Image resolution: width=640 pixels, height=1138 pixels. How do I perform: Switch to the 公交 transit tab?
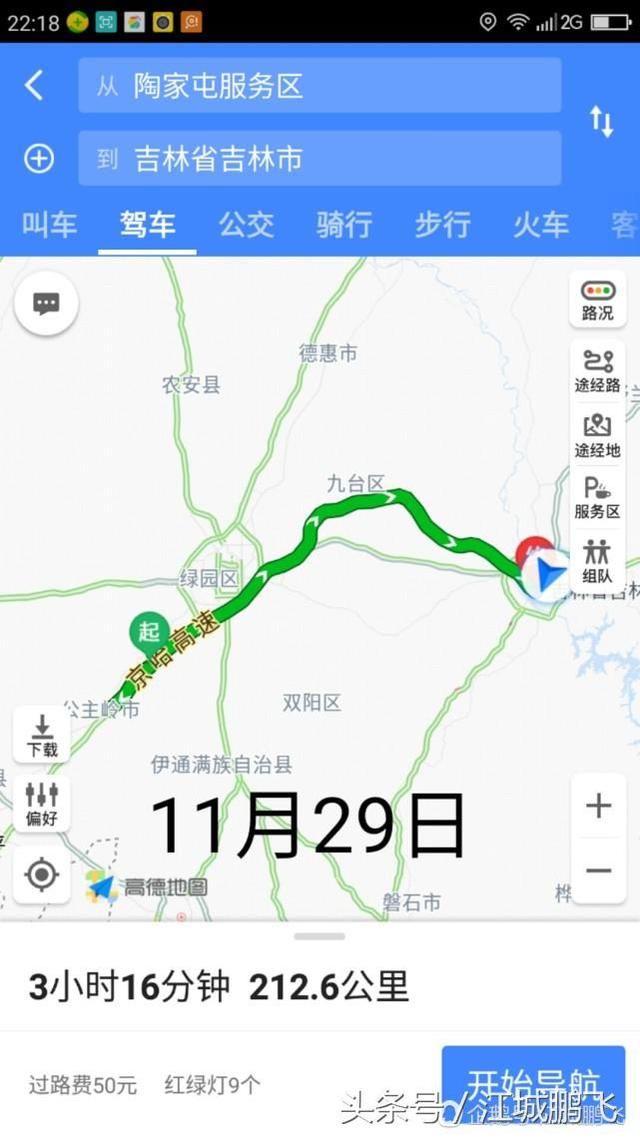[246, 225]
